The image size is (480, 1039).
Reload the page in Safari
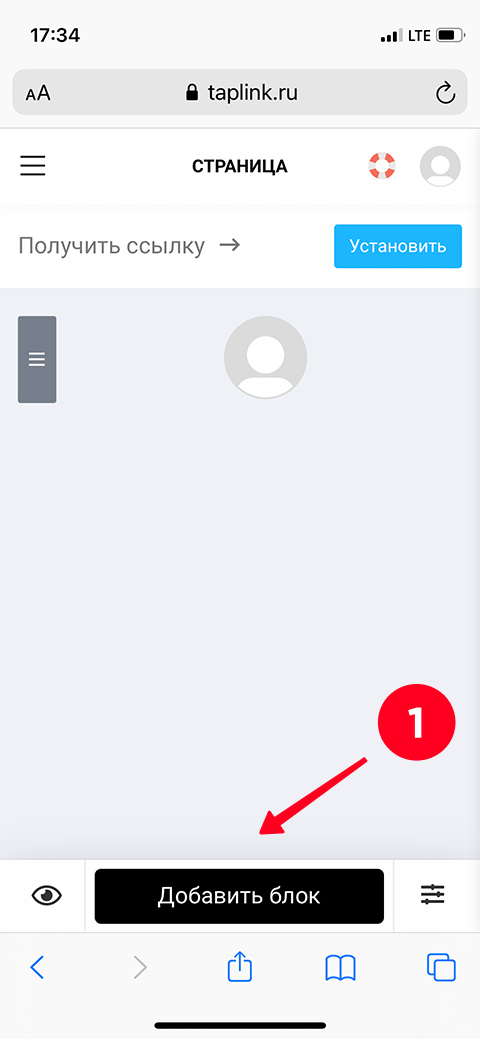pyautogui.click(x=446, y=93)
